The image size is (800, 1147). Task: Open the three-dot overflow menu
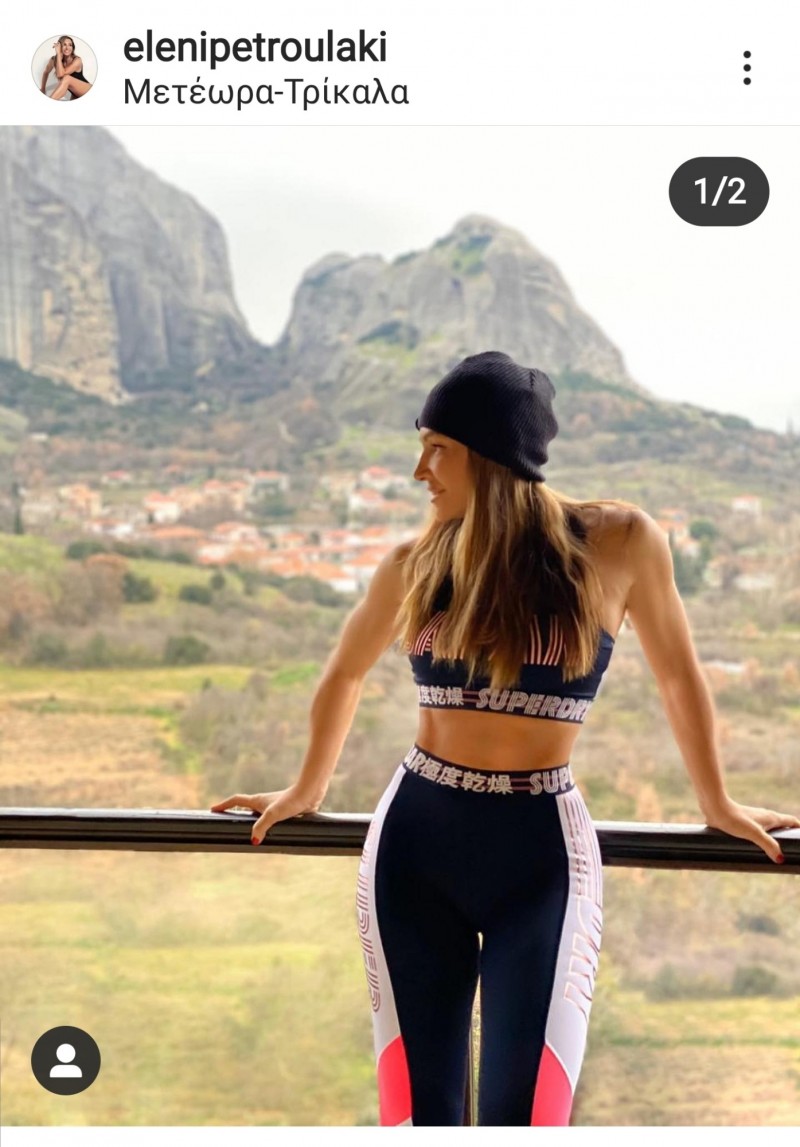746,67
